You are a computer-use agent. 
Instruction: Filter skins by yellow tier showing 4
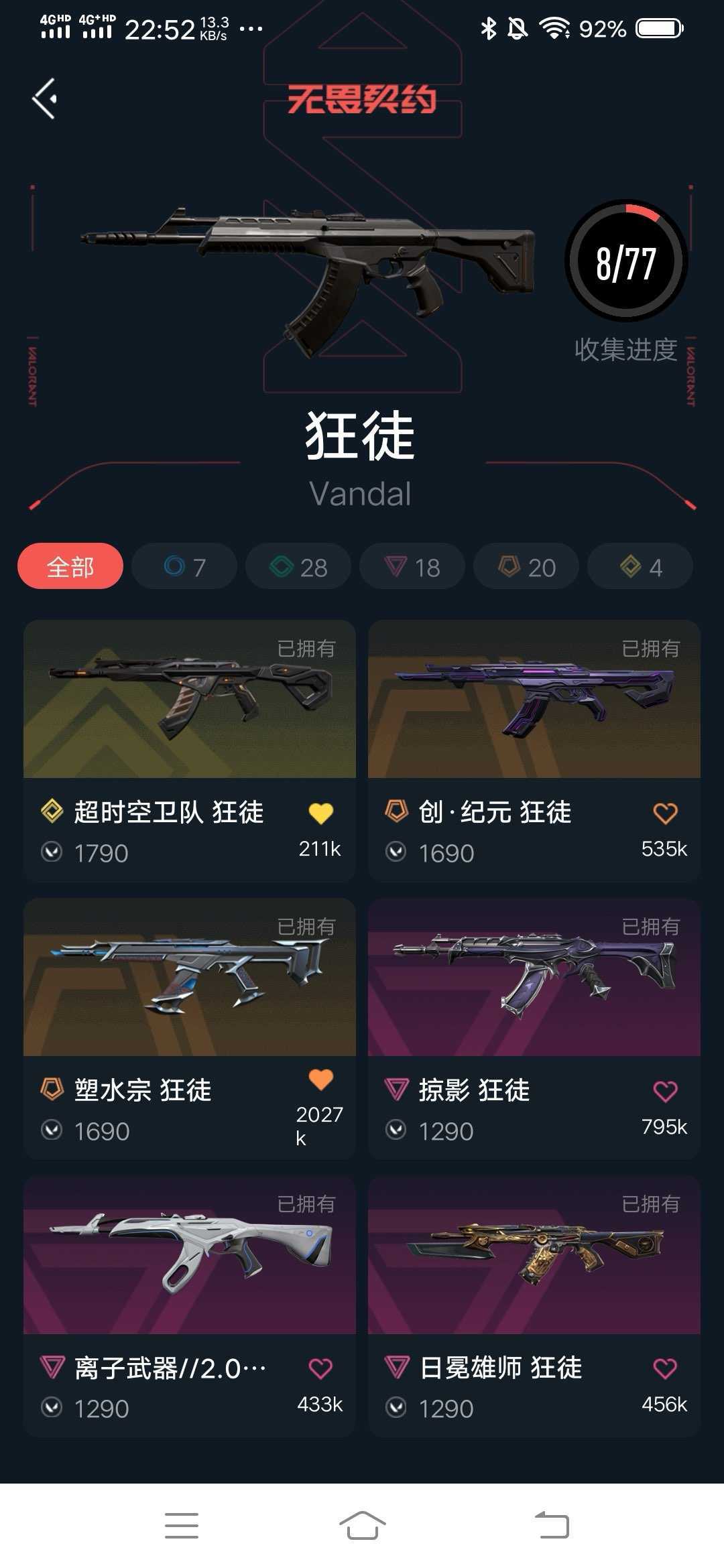[640, 566]
